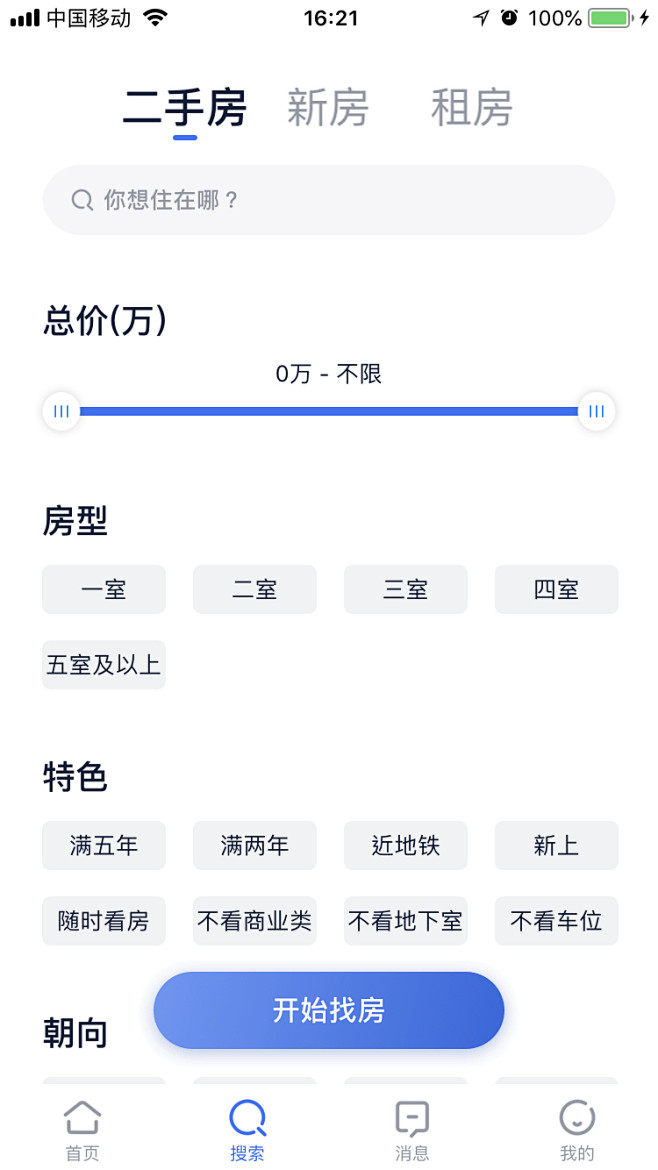
Task: Open the 消息 messages tab
Action: 412,1130
